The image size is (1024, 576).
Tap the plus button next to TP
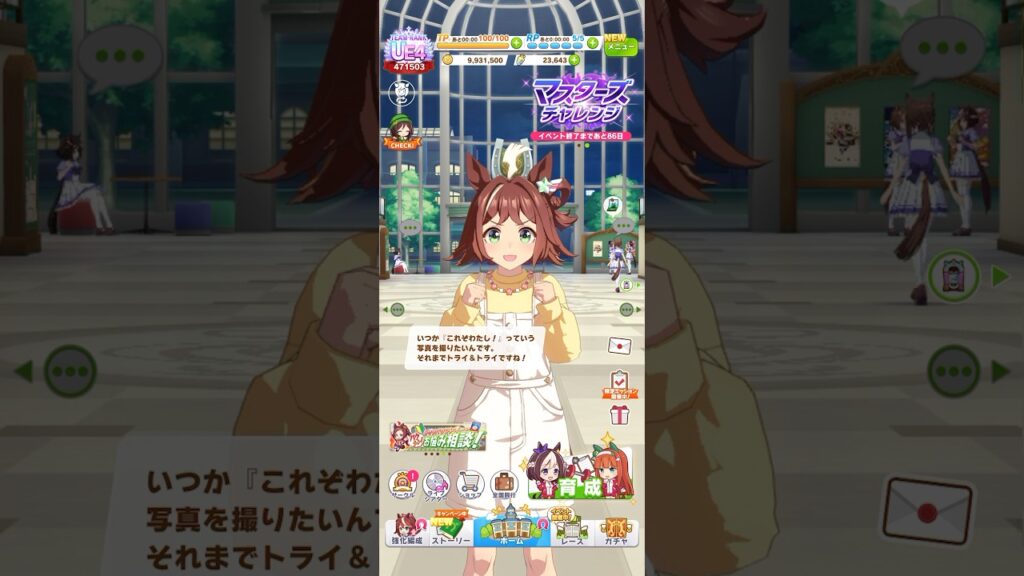coord(516,43)
